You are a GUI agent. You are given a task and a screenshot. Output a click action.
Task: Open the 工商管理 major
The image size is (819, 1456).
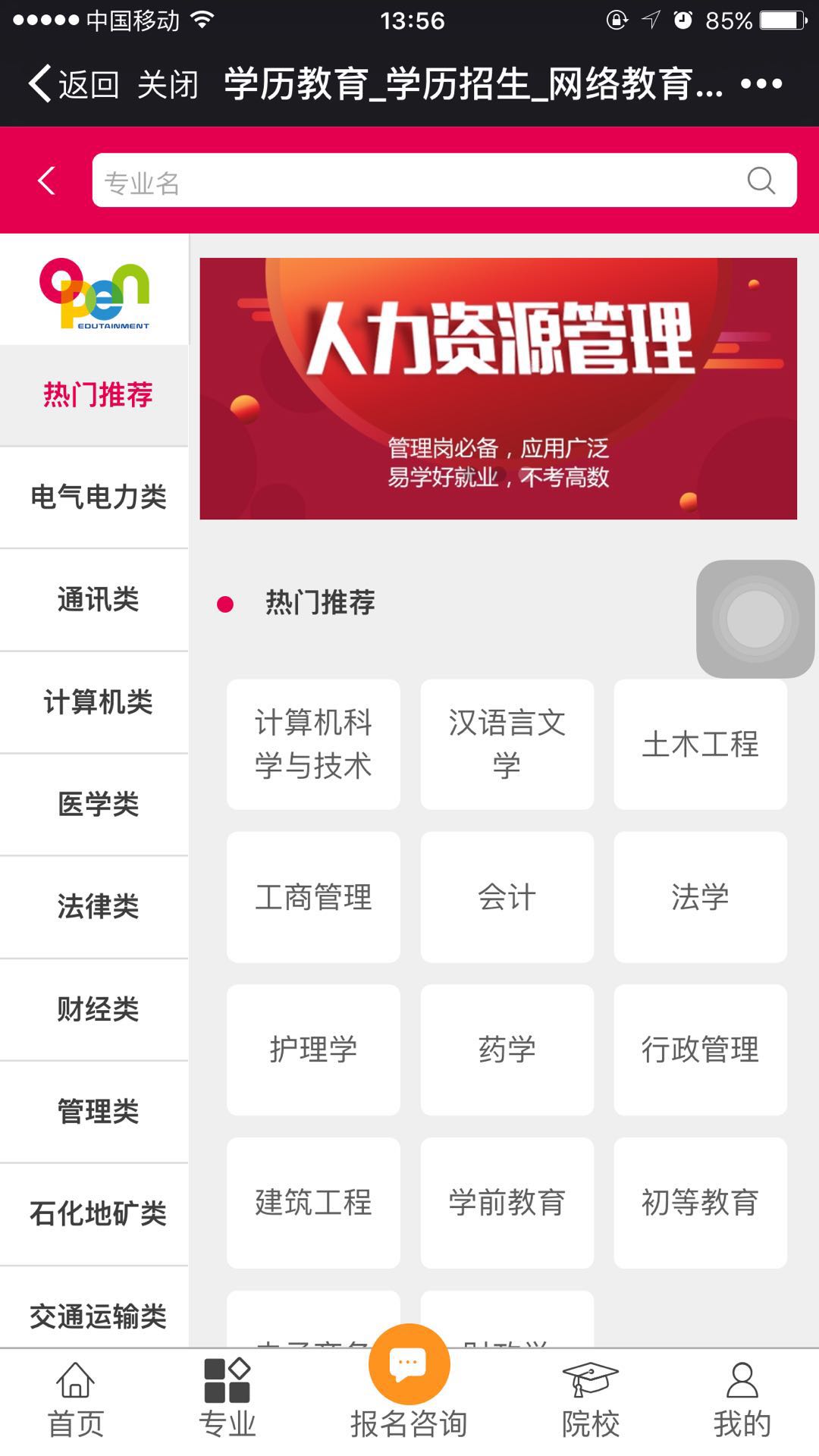[x=312, y=897]
